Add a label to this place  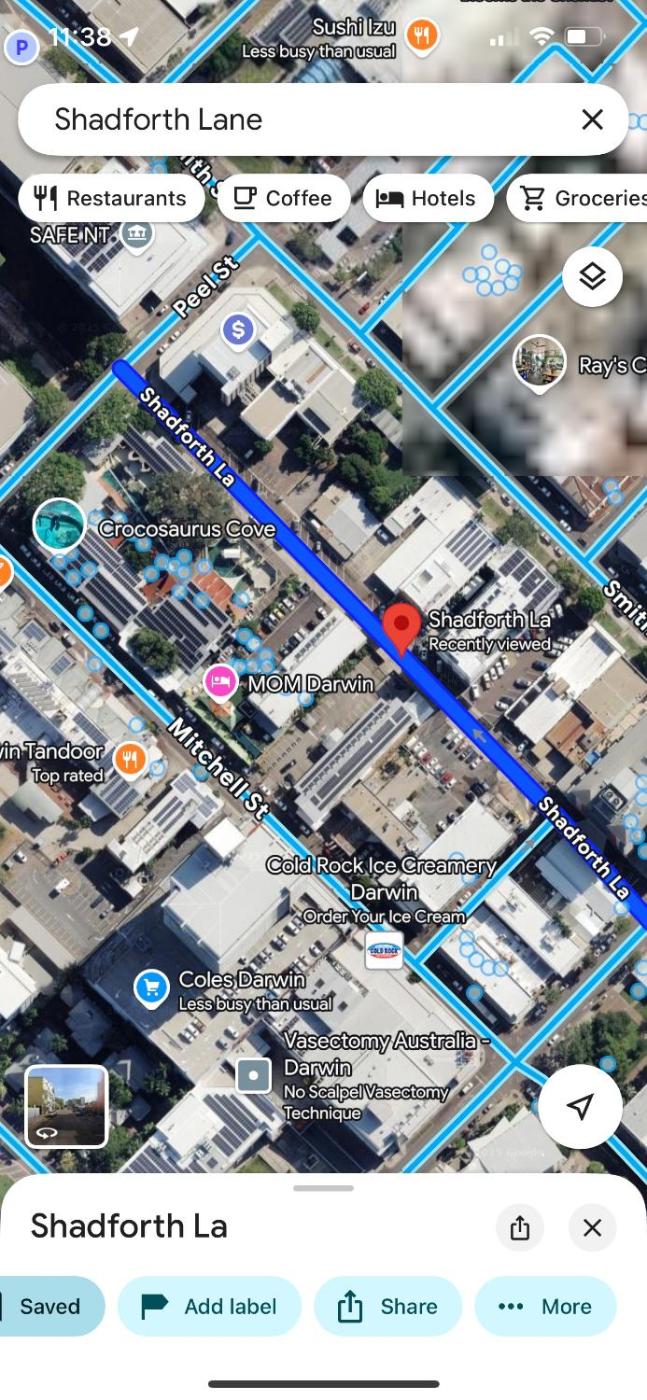tap(209, 1306)
